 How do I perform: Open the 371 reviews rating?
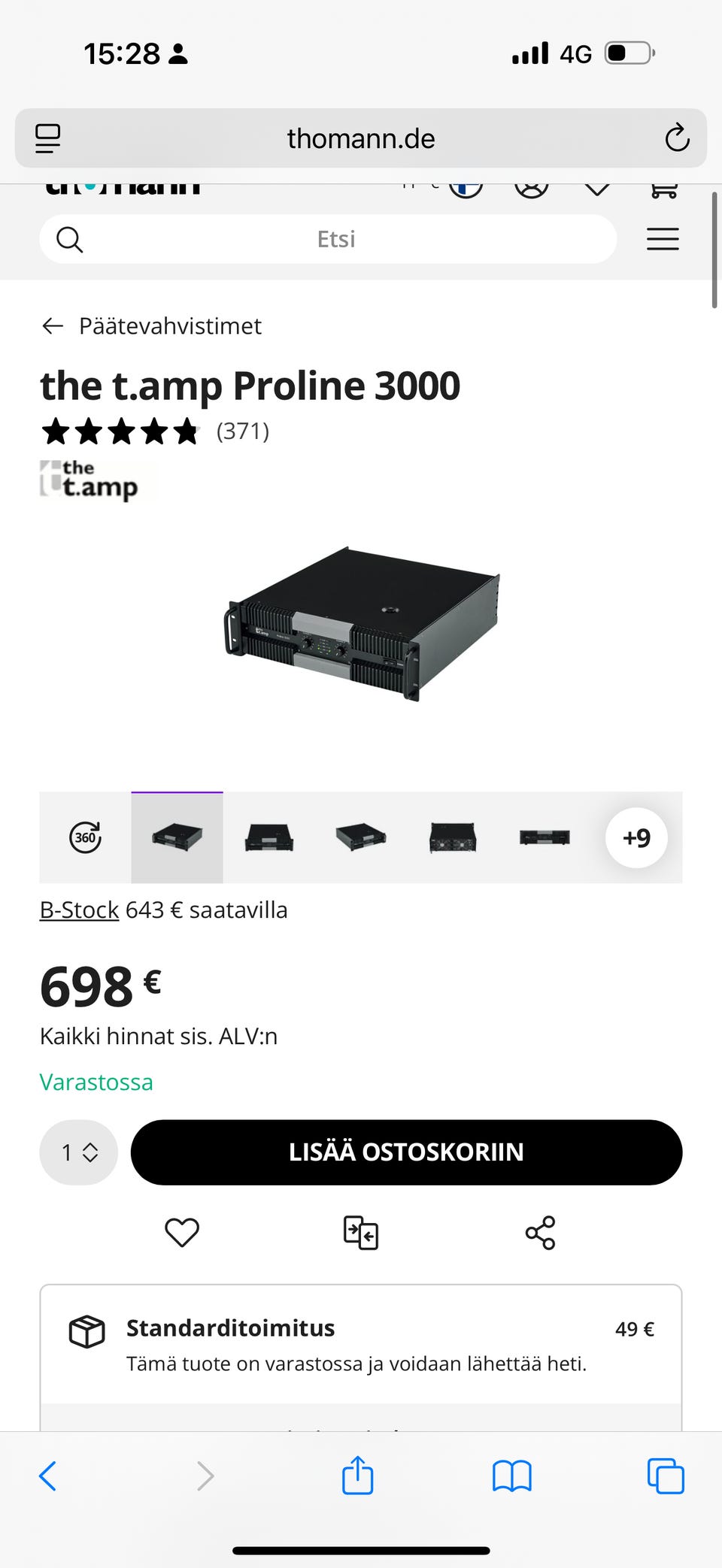(242, 431)
